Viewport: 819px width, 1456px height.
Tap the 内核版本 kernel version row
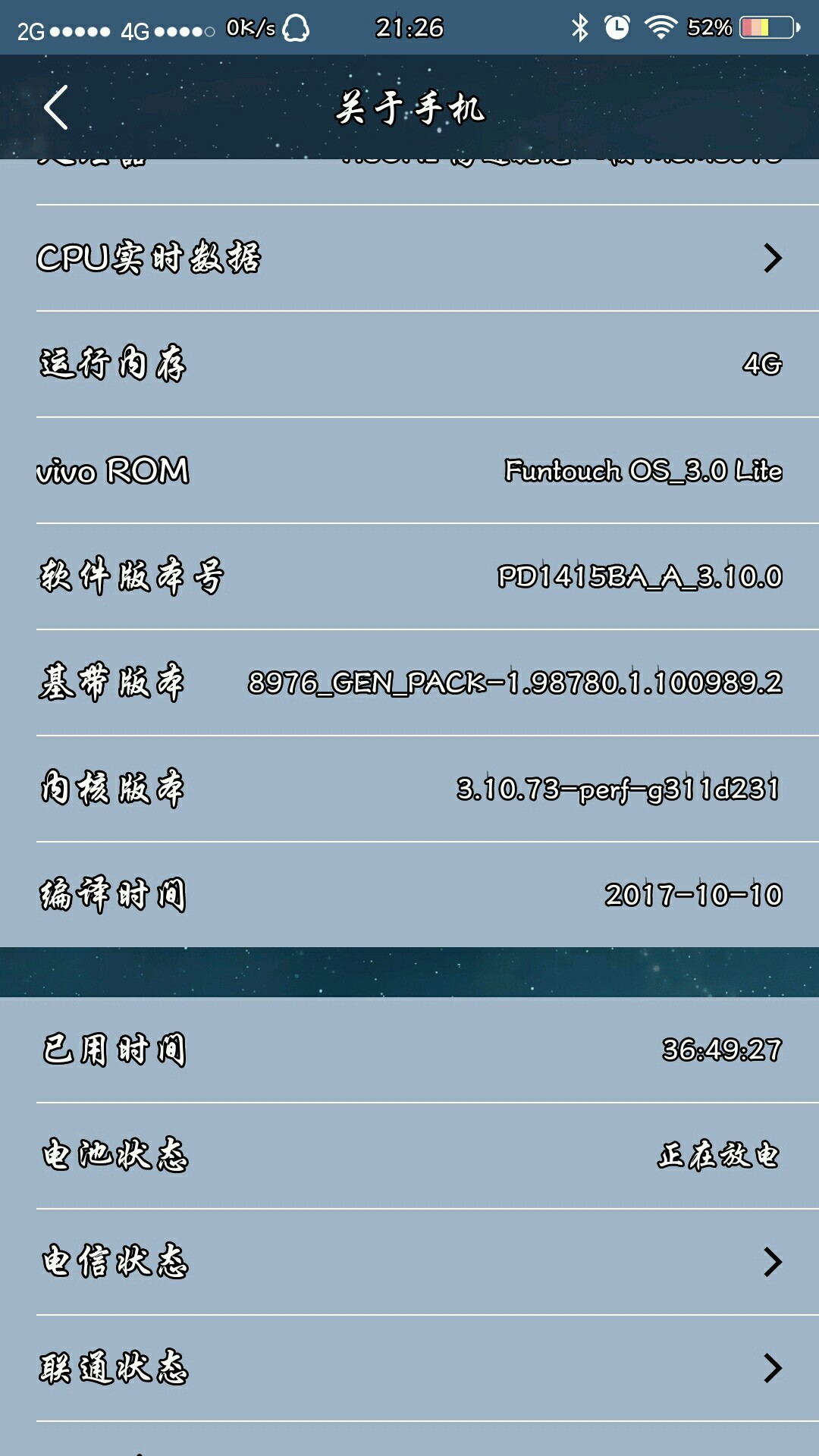click(x=409, y=789)
